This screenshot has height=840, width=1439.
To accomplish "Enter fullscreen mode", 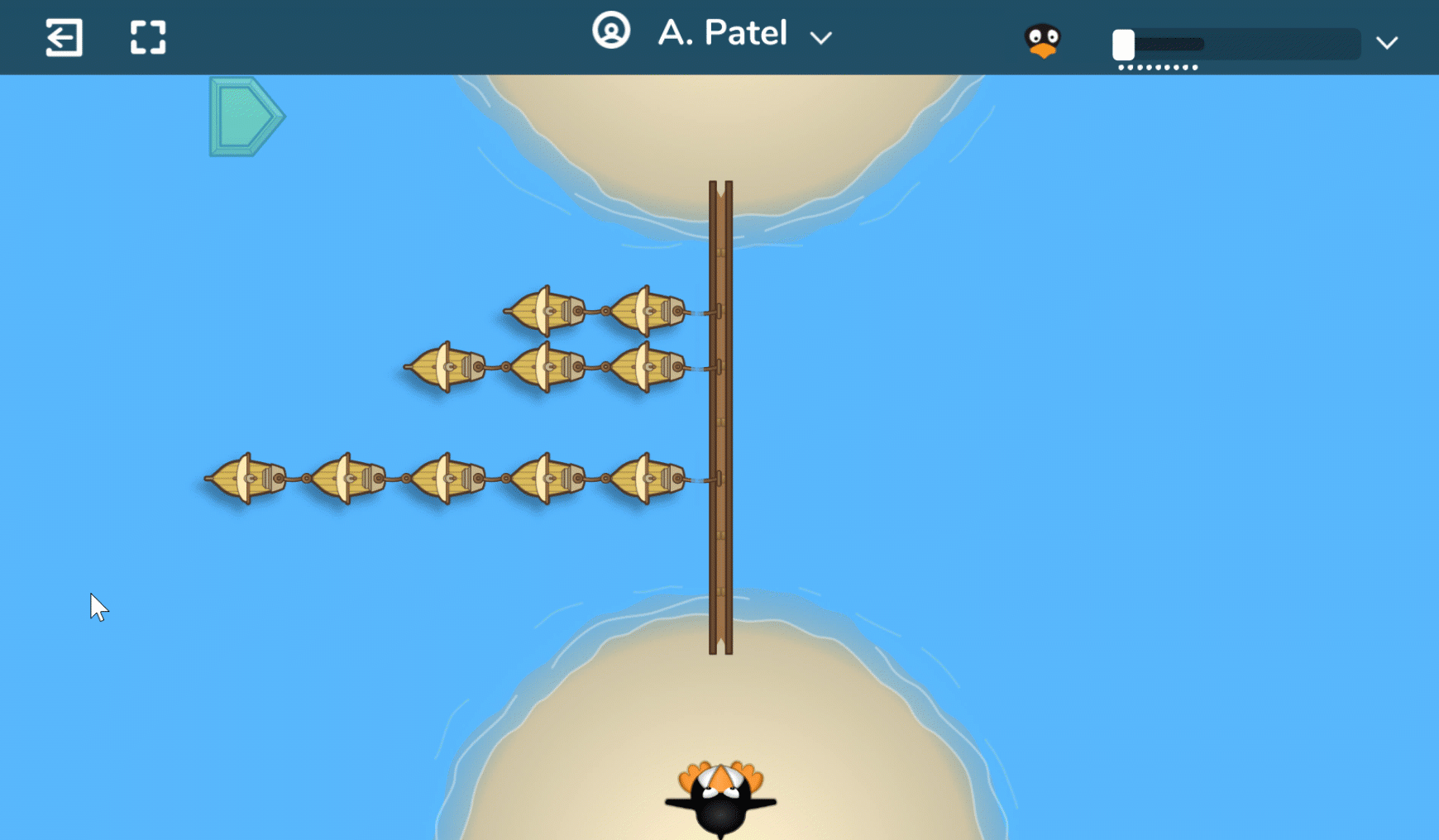I will (x=148, y=37).
